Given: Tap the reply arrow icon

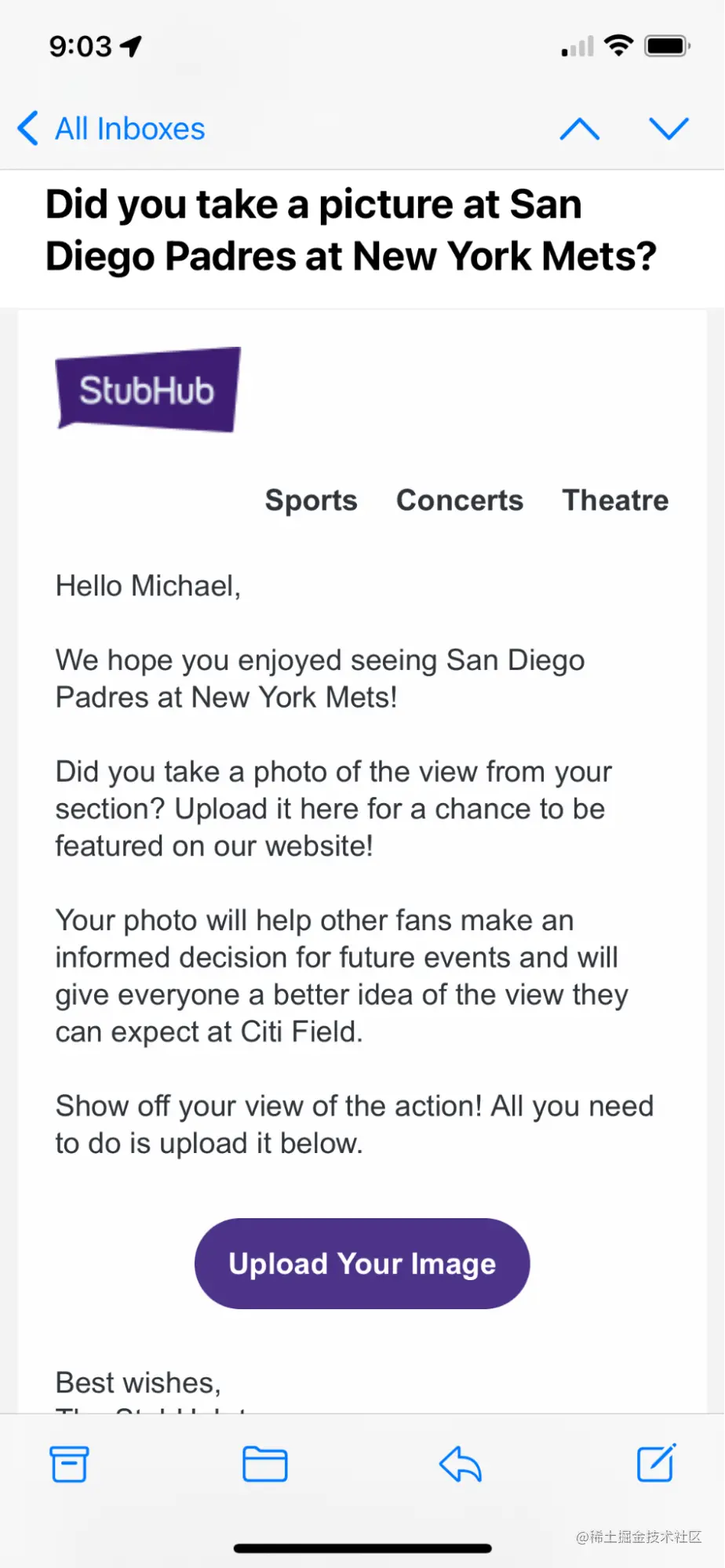Looking at the screenshot, I should coord(460,1464).
